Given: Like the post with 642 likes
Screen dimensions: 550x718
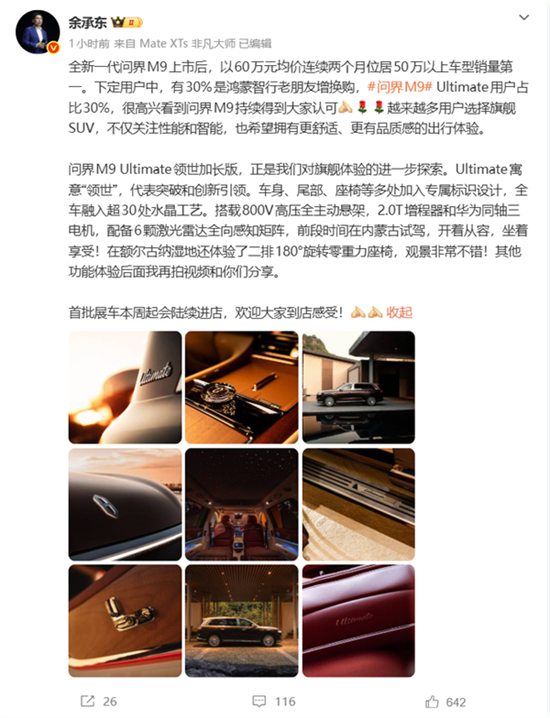Looking at the screenshot, I should point(445,702).
